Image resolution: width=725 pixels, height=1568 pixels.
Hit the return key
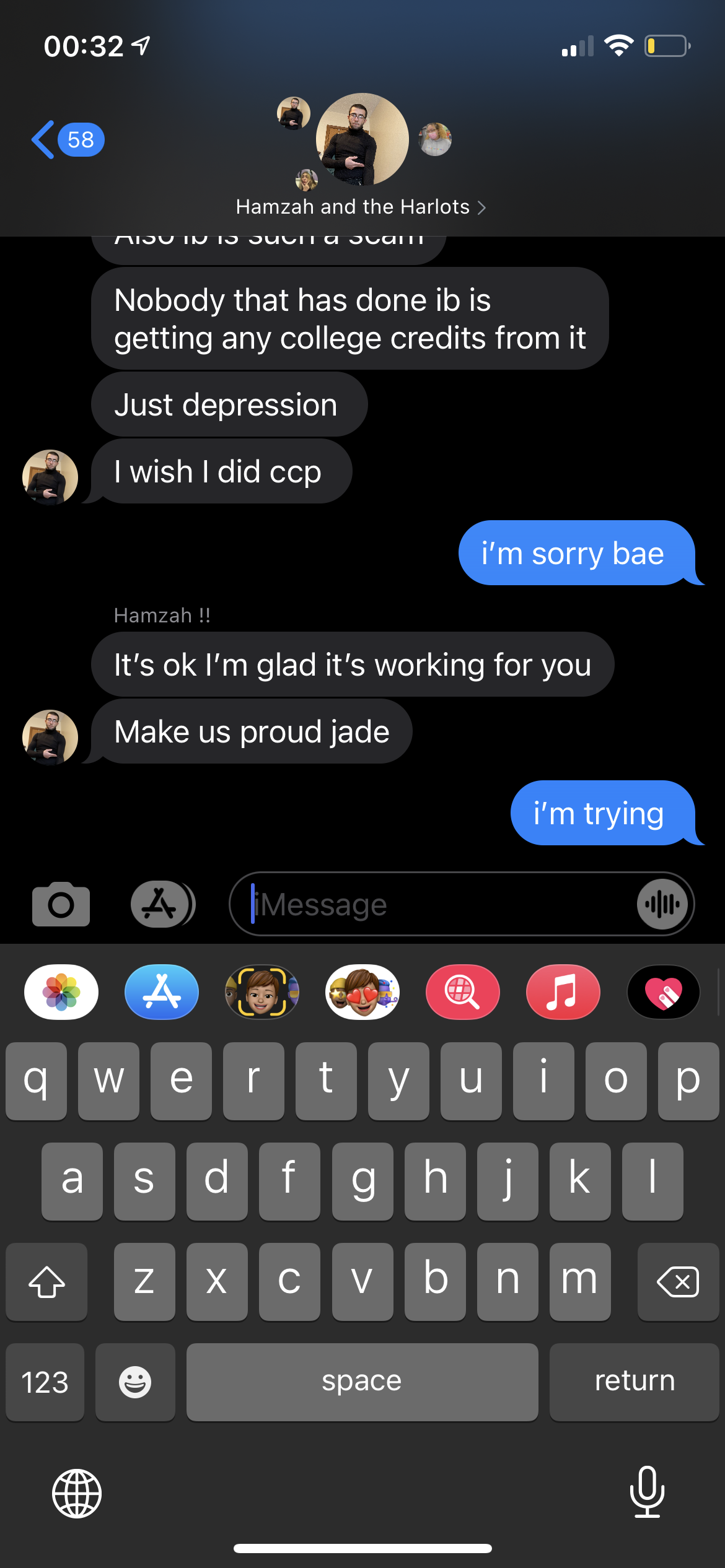635,1382
